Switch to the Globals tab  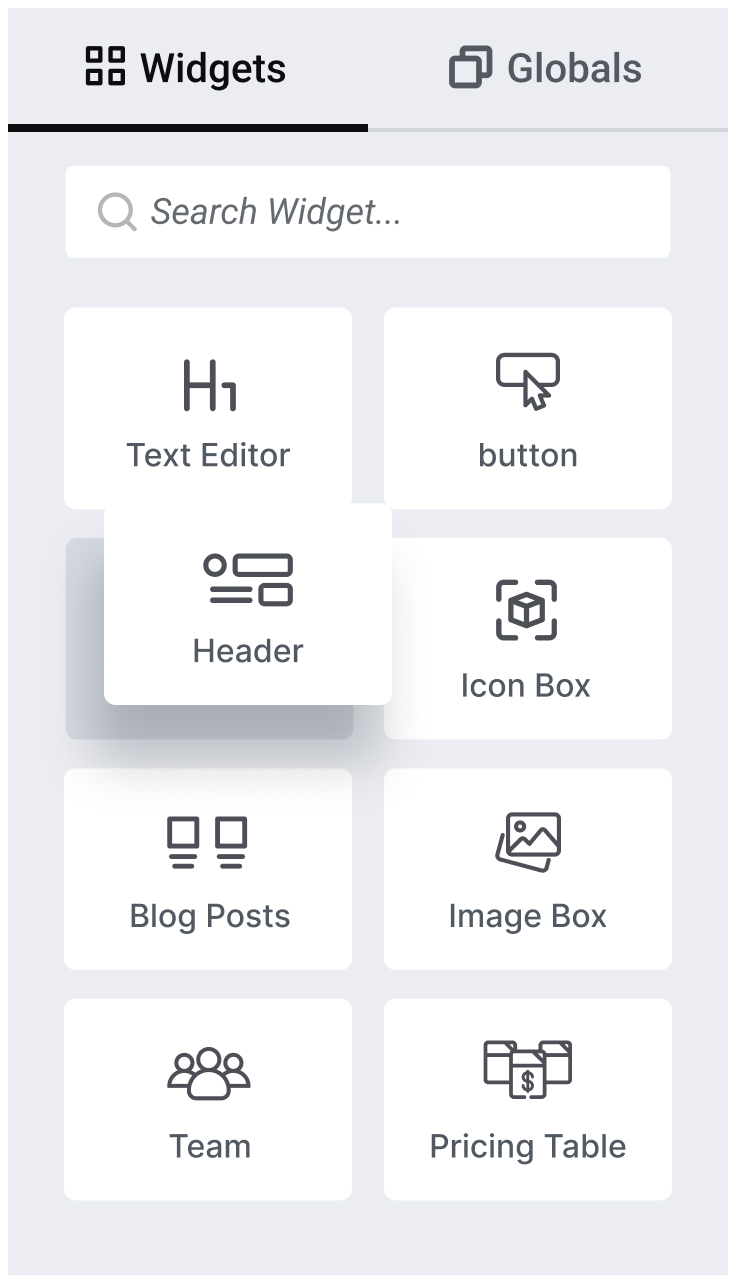547,69
